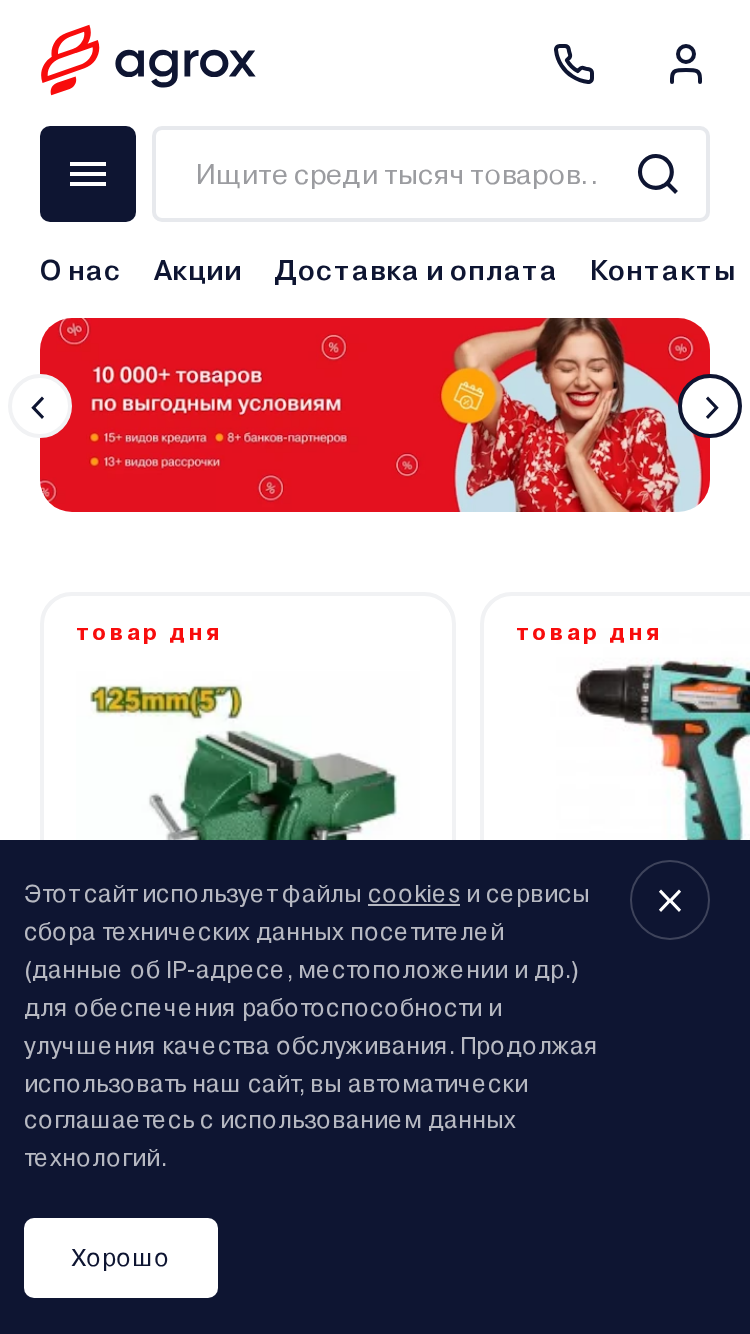
Task: Go to 'Акции' promotions
Action: pyautogui.click(x=198, y=271)
